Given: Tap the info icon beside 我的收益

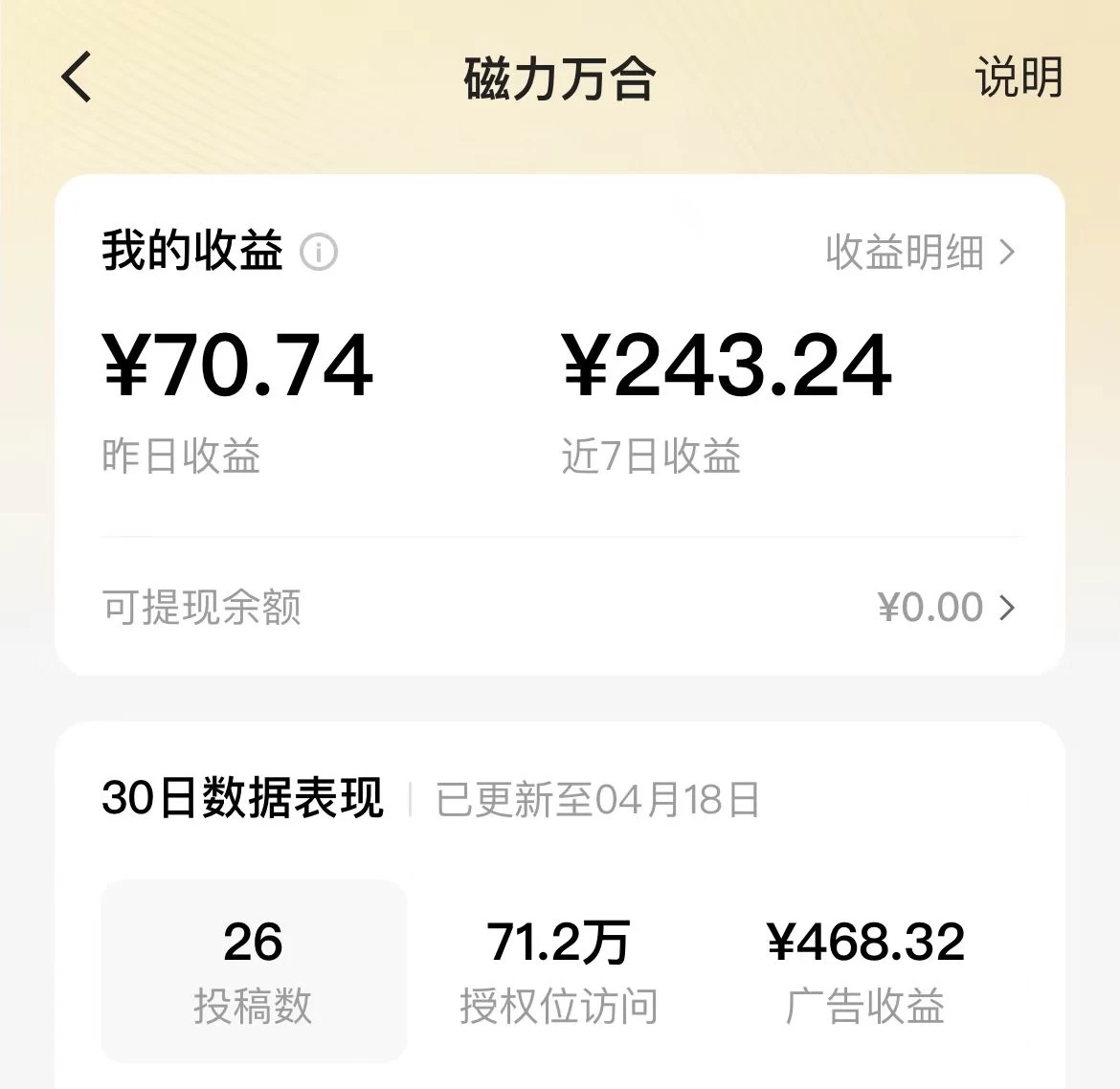Looking at the screenshot, I should tap(319, 253).
